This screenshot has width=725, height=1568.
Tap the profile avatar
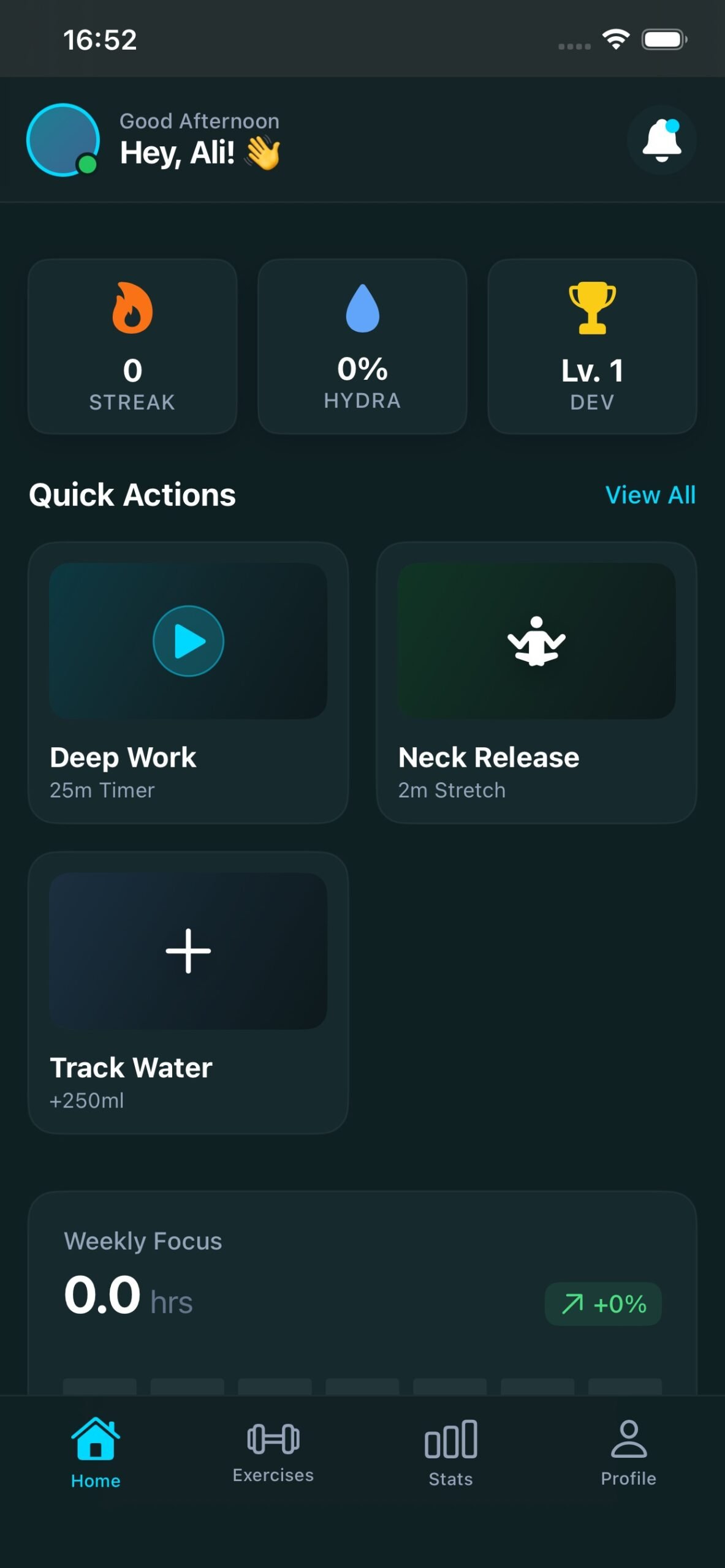pos(63,140)
